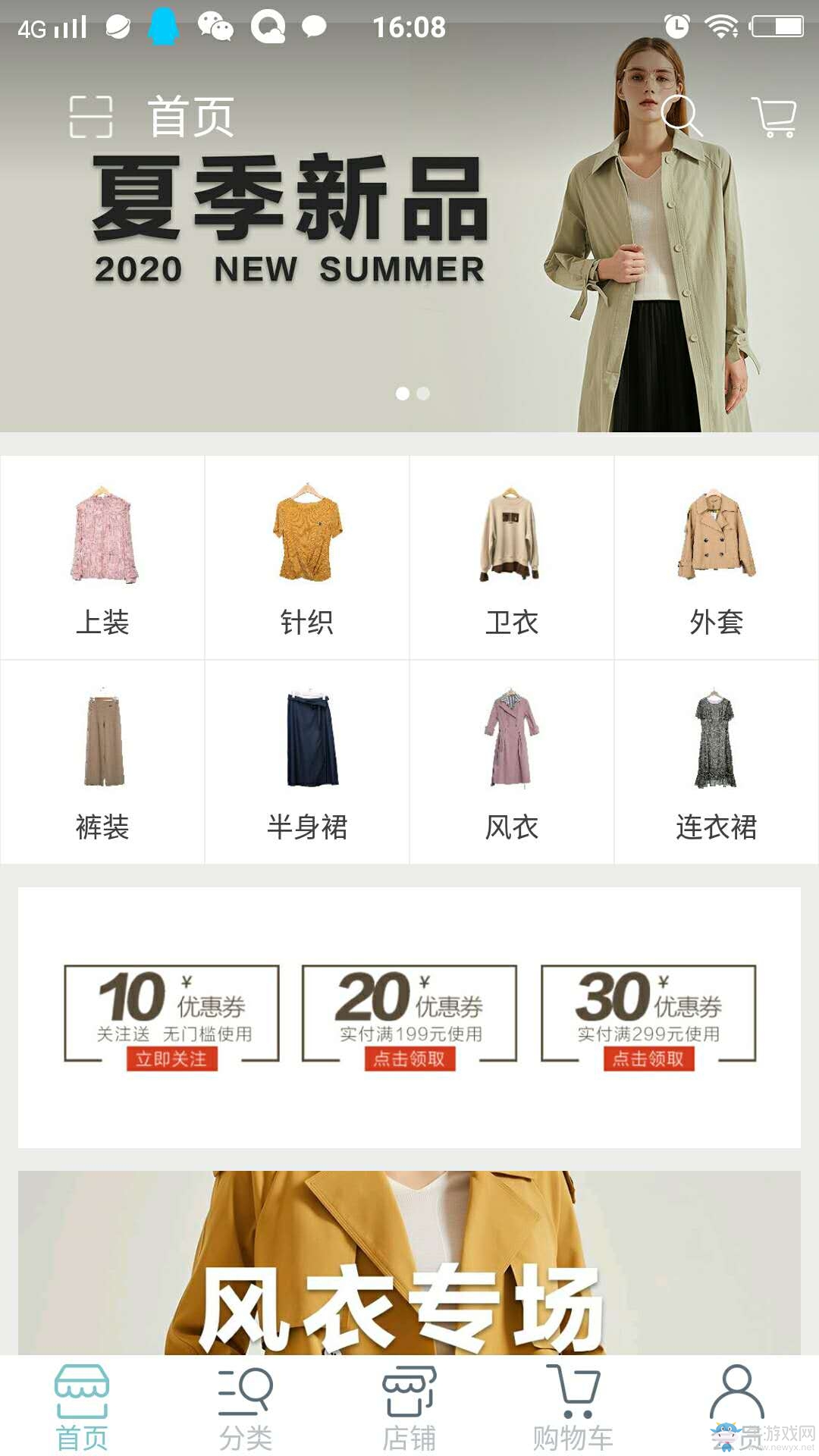Browse the 卫衣 category
This screenshot has width=819, height=1456.
(x=512, y=557)
